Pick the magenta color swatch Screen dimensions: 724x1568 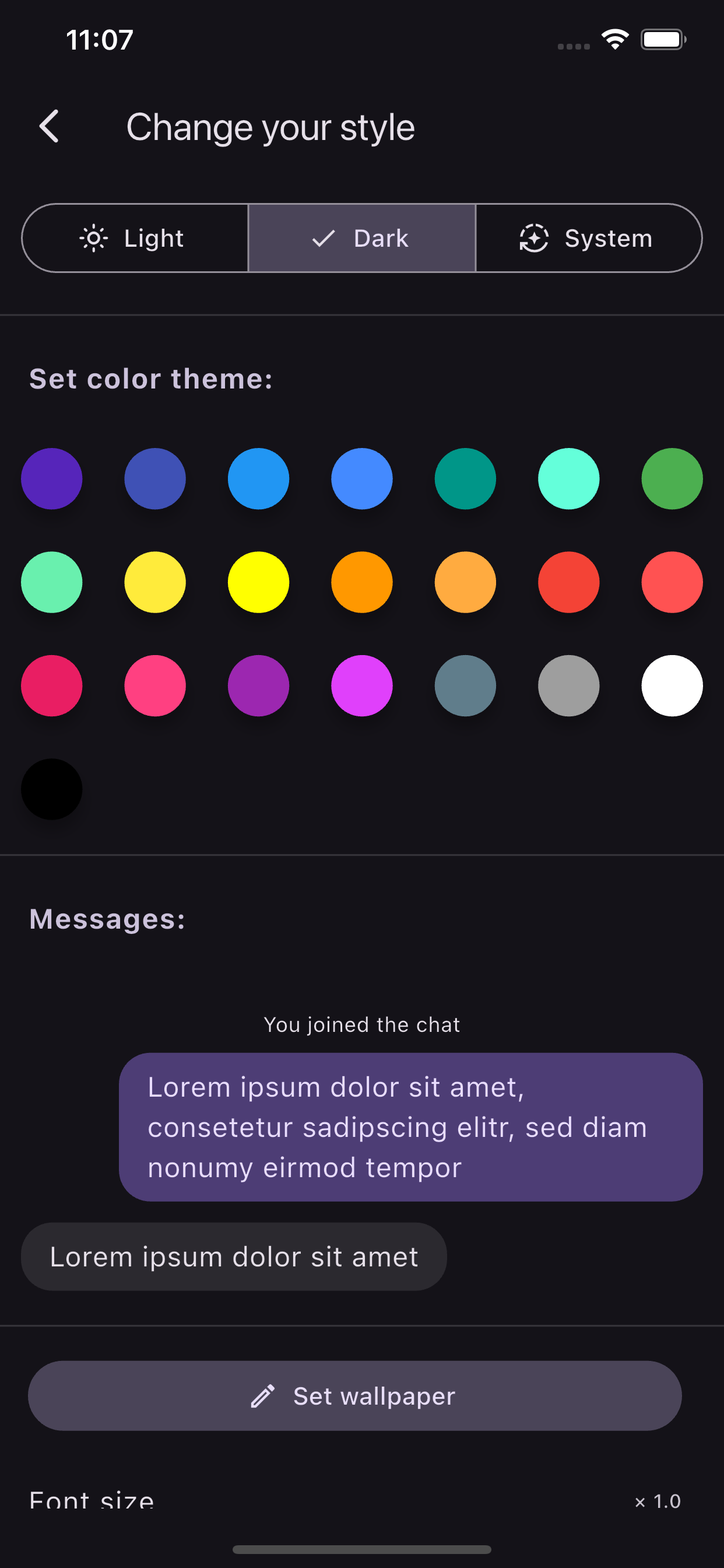[x=362, y=685]
